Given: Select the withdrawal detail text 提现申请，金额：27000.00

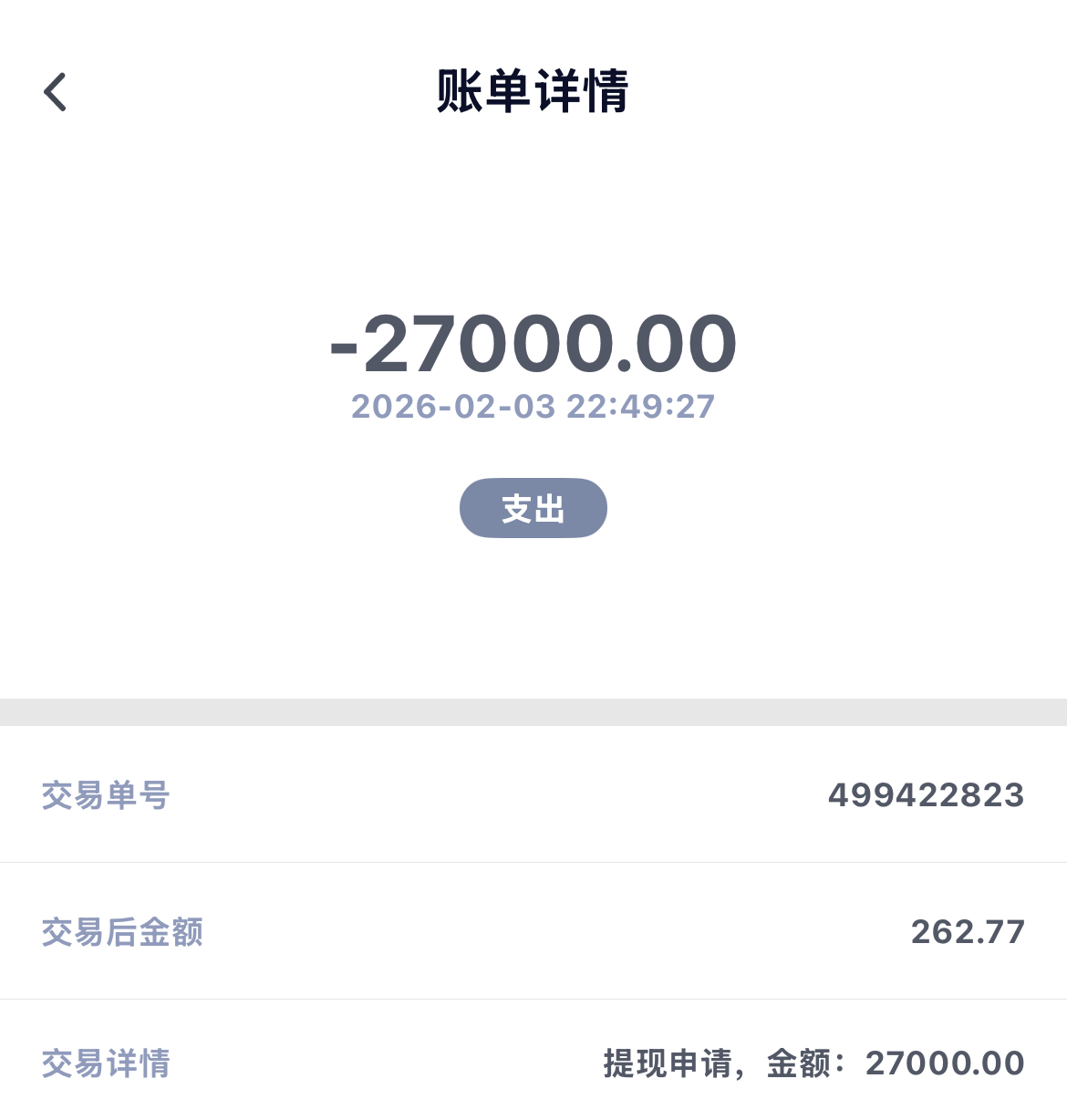Looking at the screenshot, I should tap(810, 1063).
